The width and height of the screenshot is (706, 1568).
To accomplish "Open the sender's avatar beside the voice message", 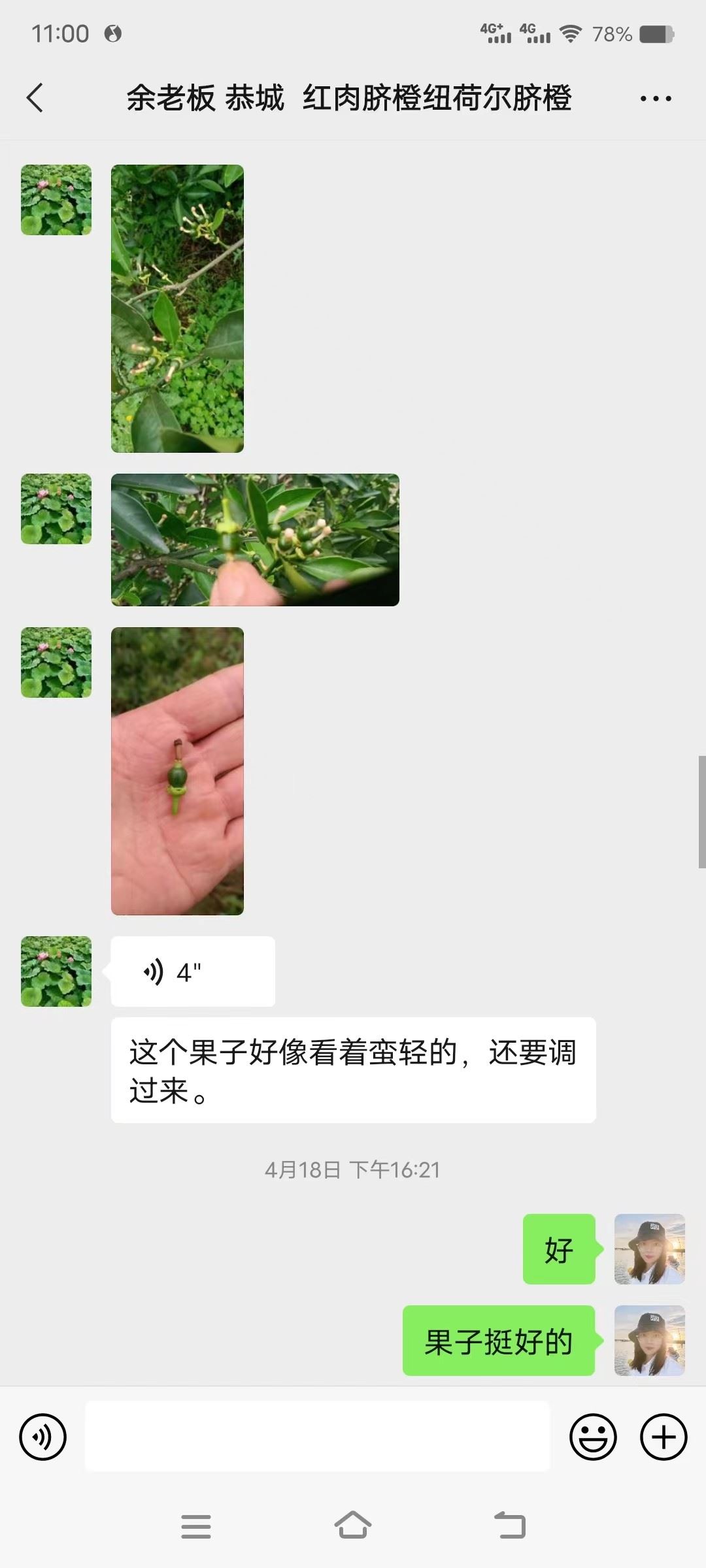I will click(56, 972).
